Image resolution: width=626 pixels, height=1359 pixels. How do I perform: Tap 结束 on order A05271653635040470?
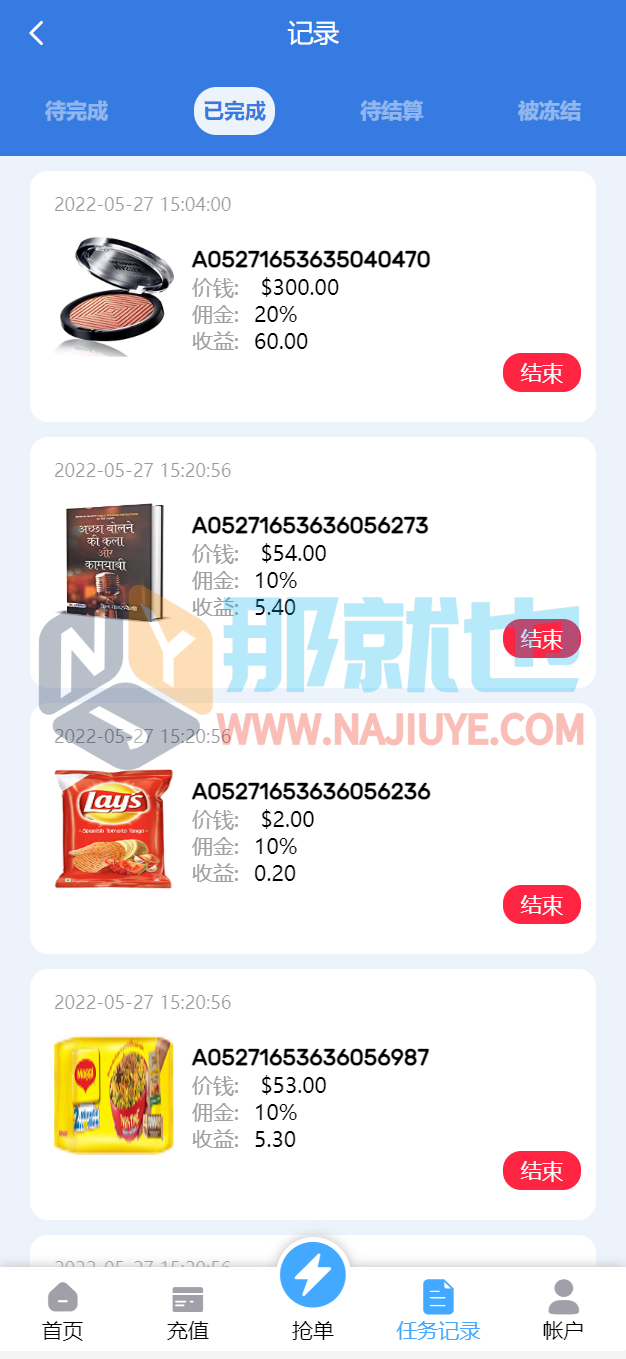541,373
